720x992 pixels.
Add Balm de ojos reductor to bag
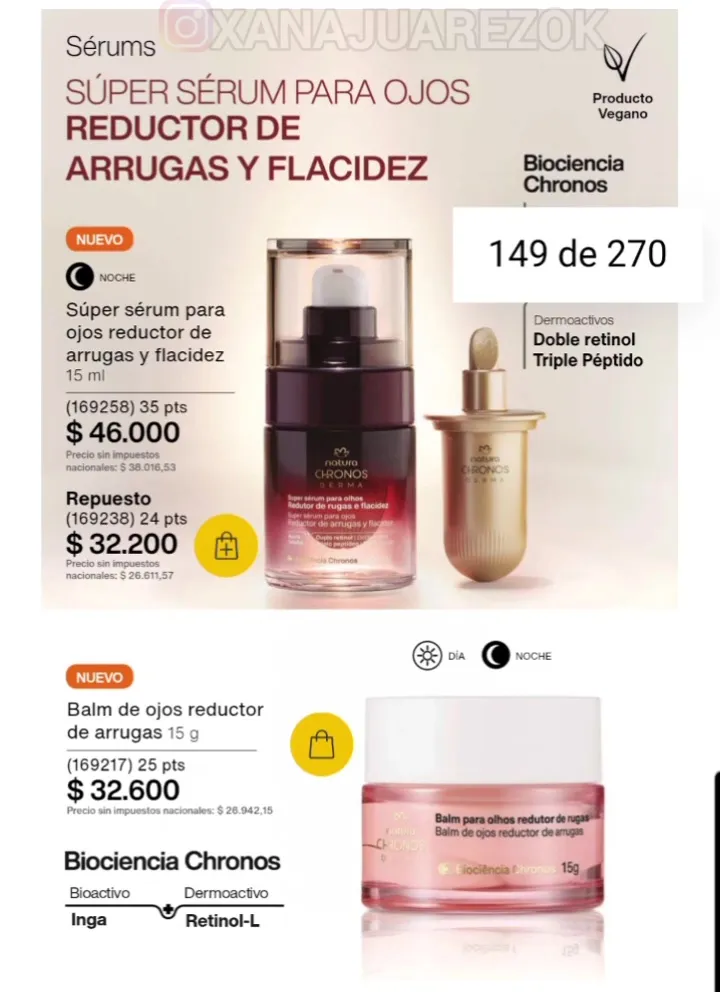pos(322,744)
